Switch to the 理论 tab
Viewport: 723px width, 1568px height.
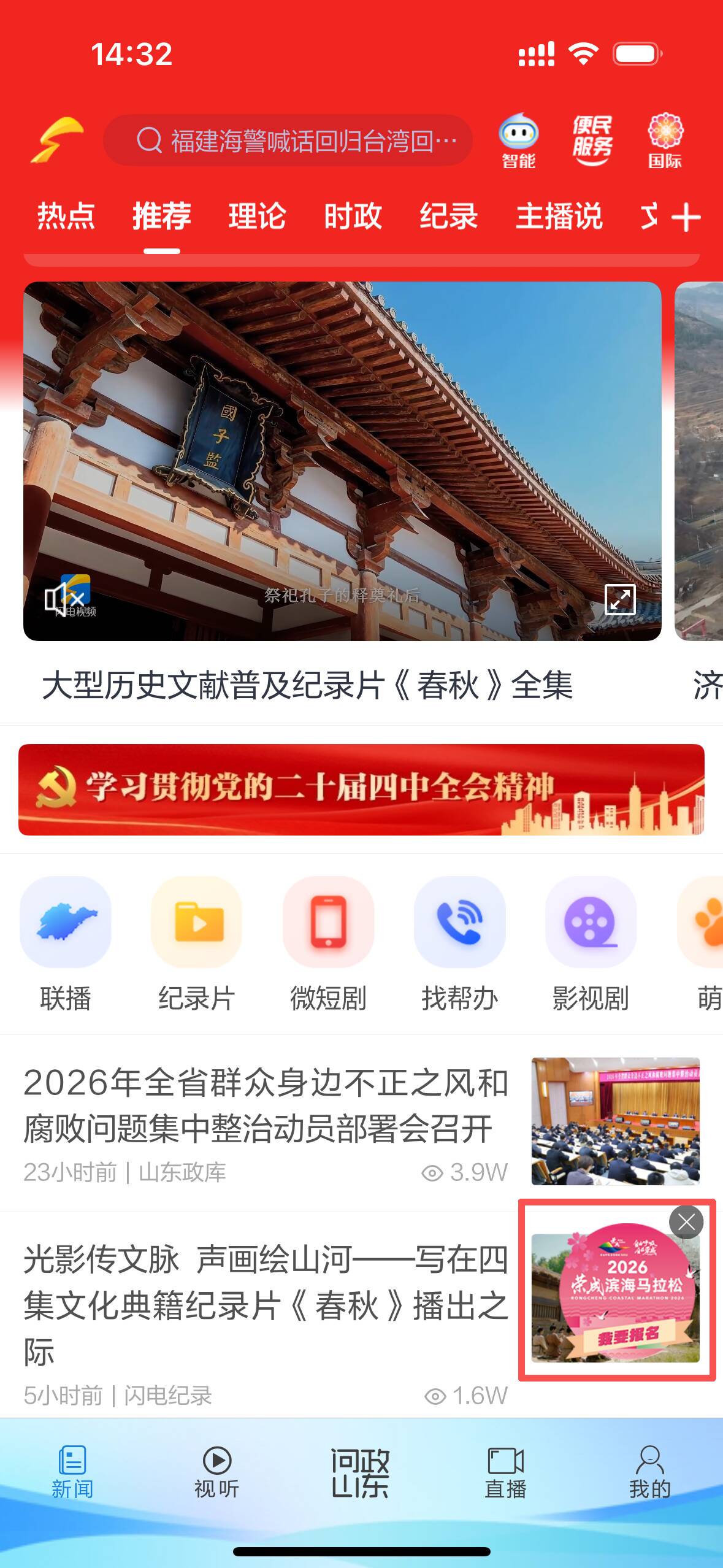click(x=257, y=217)
